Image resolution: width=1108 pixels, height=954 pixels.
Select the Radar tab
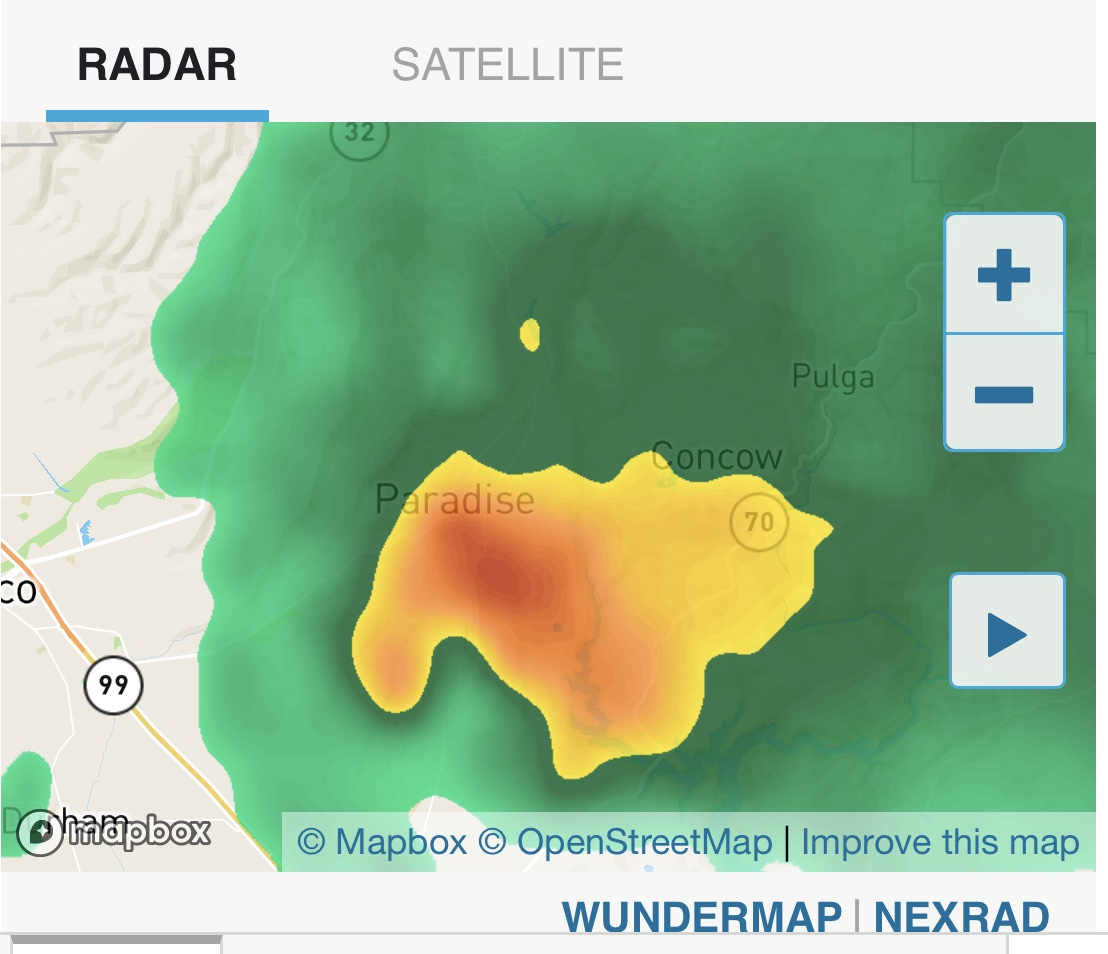click(157, 66)
